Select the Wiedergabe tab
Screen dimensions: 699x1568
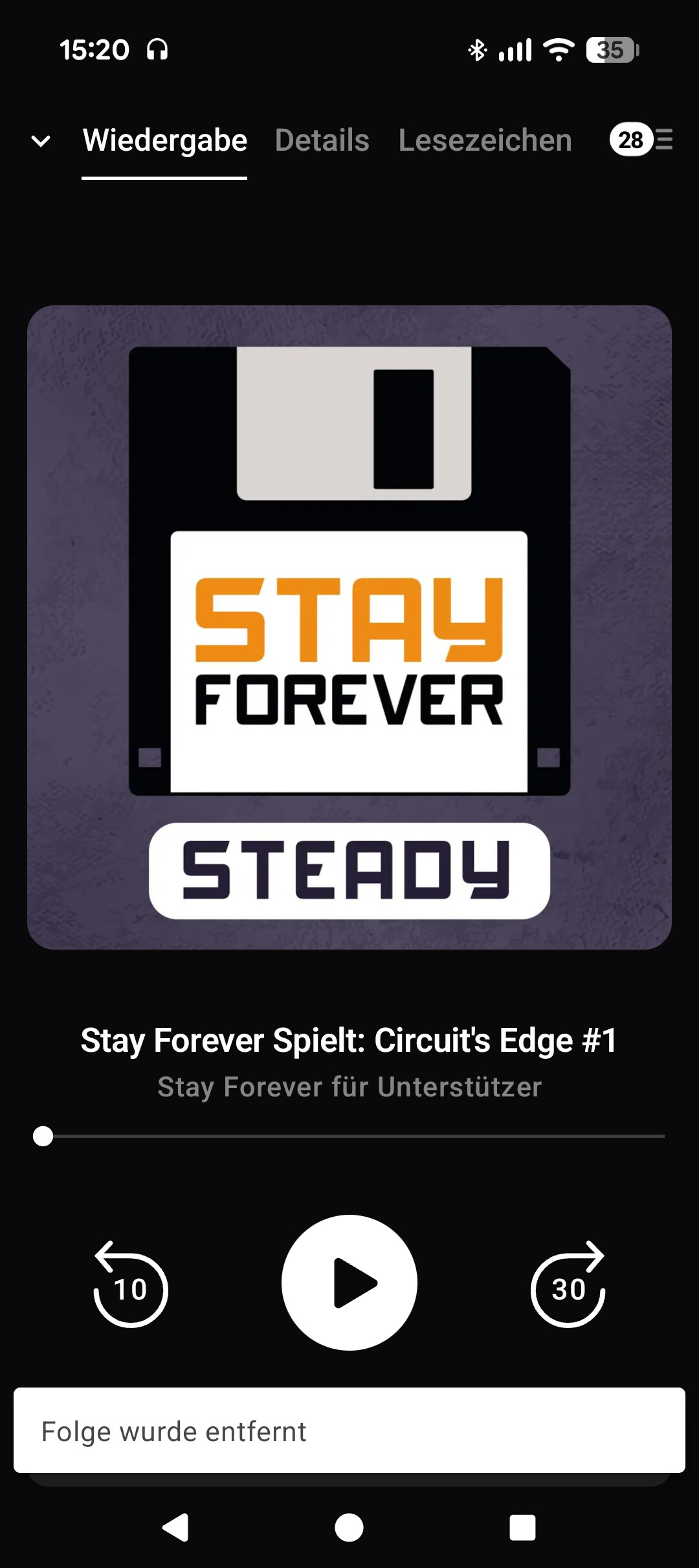(164, 140)
